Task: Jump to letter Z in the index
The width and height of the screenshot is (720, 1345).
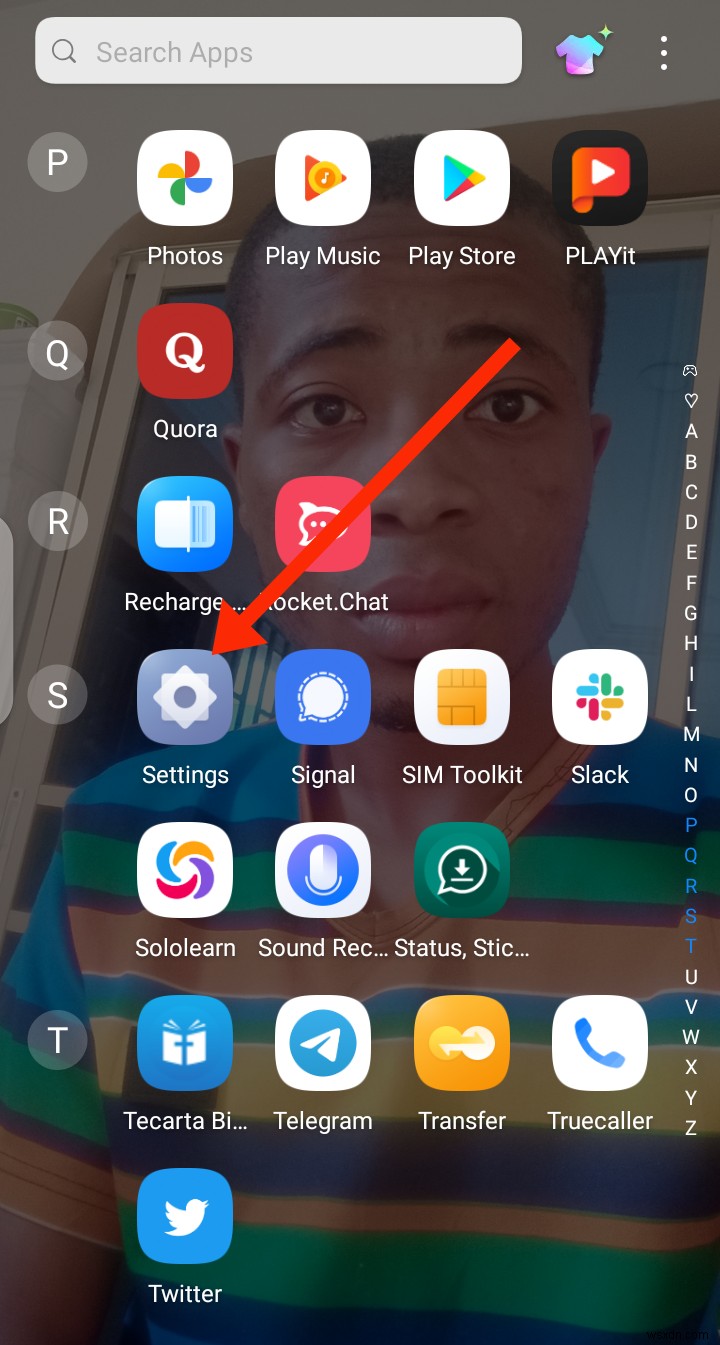Action: 690,1128
